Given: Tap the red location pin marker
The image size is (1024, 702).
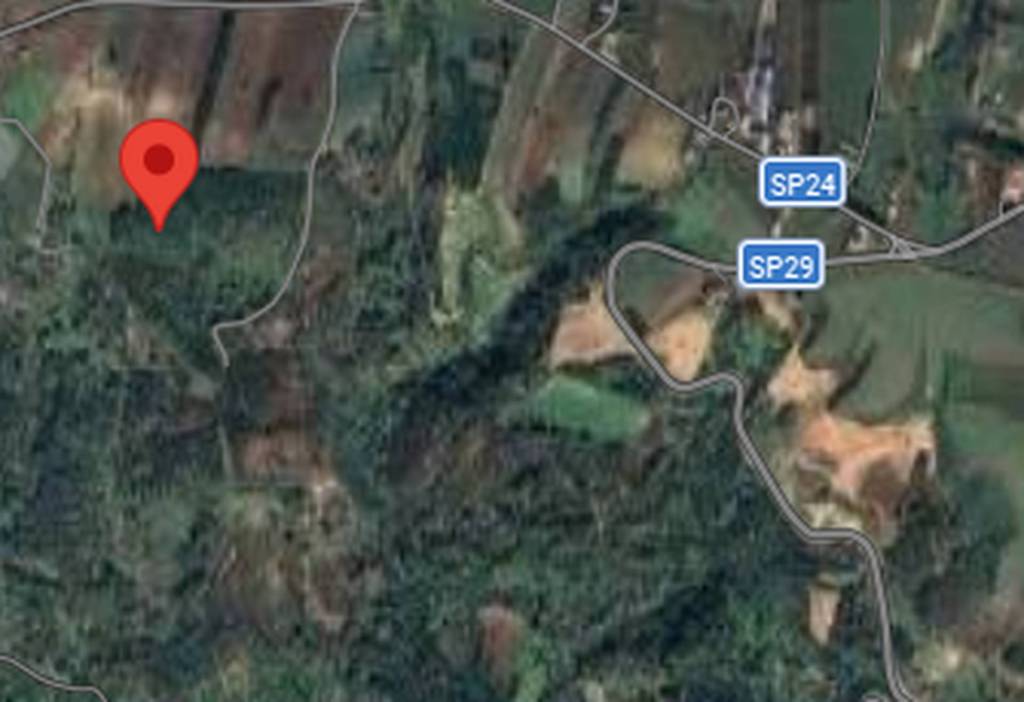Looking at the screenshot, I should point(159,166).
